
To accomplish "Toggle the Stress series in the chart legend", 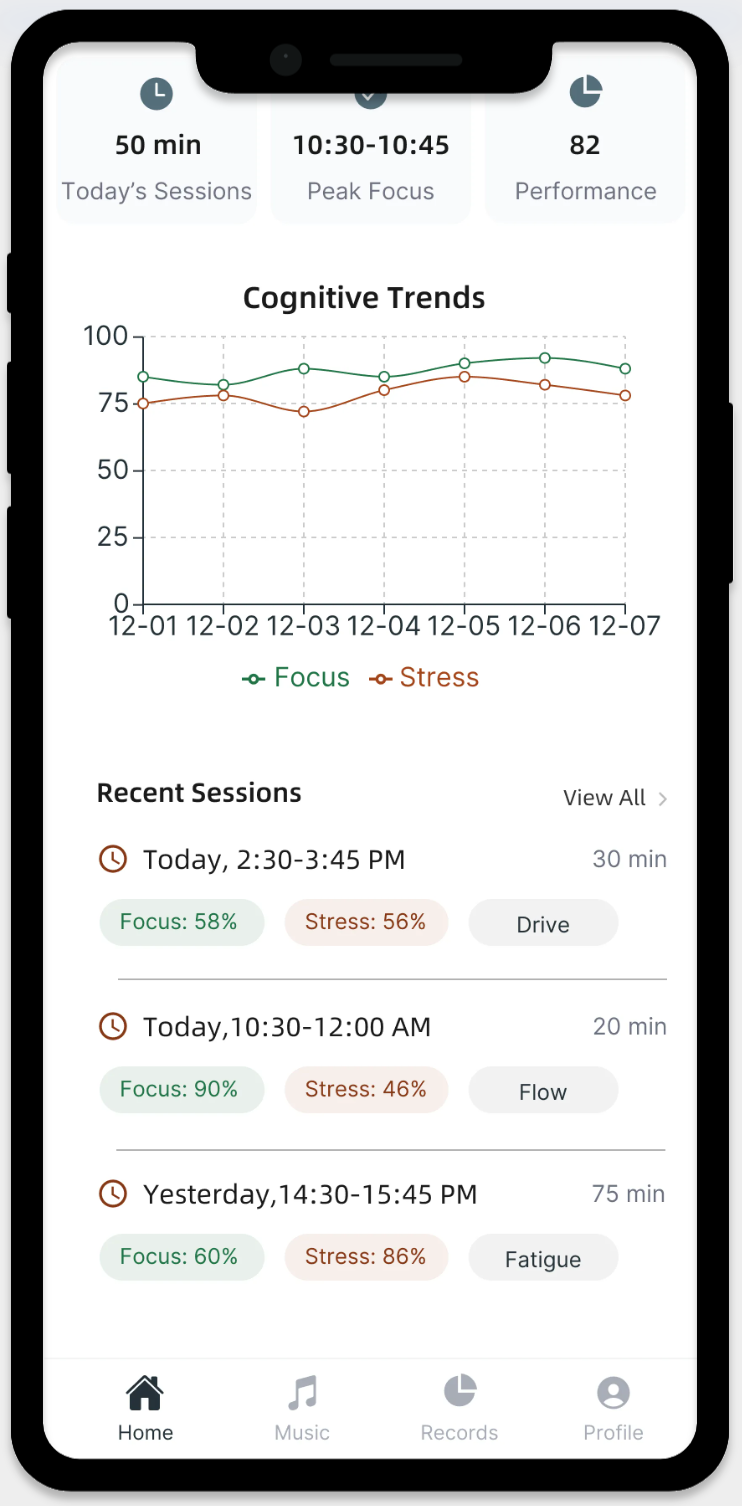I will tap(424, 678).
